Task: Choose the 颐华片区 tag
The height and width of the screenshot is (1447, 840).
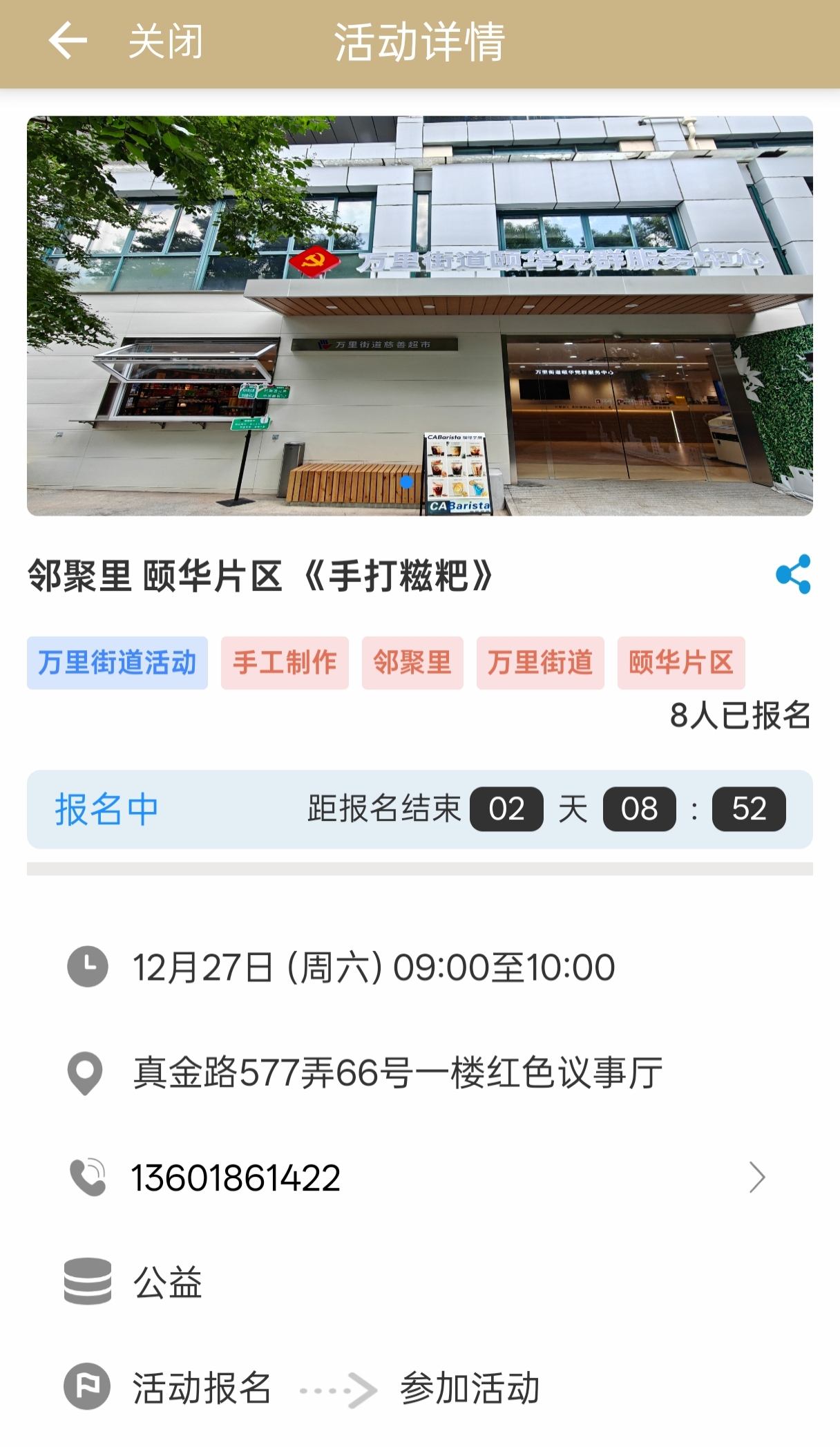Action: coord(681,663)
